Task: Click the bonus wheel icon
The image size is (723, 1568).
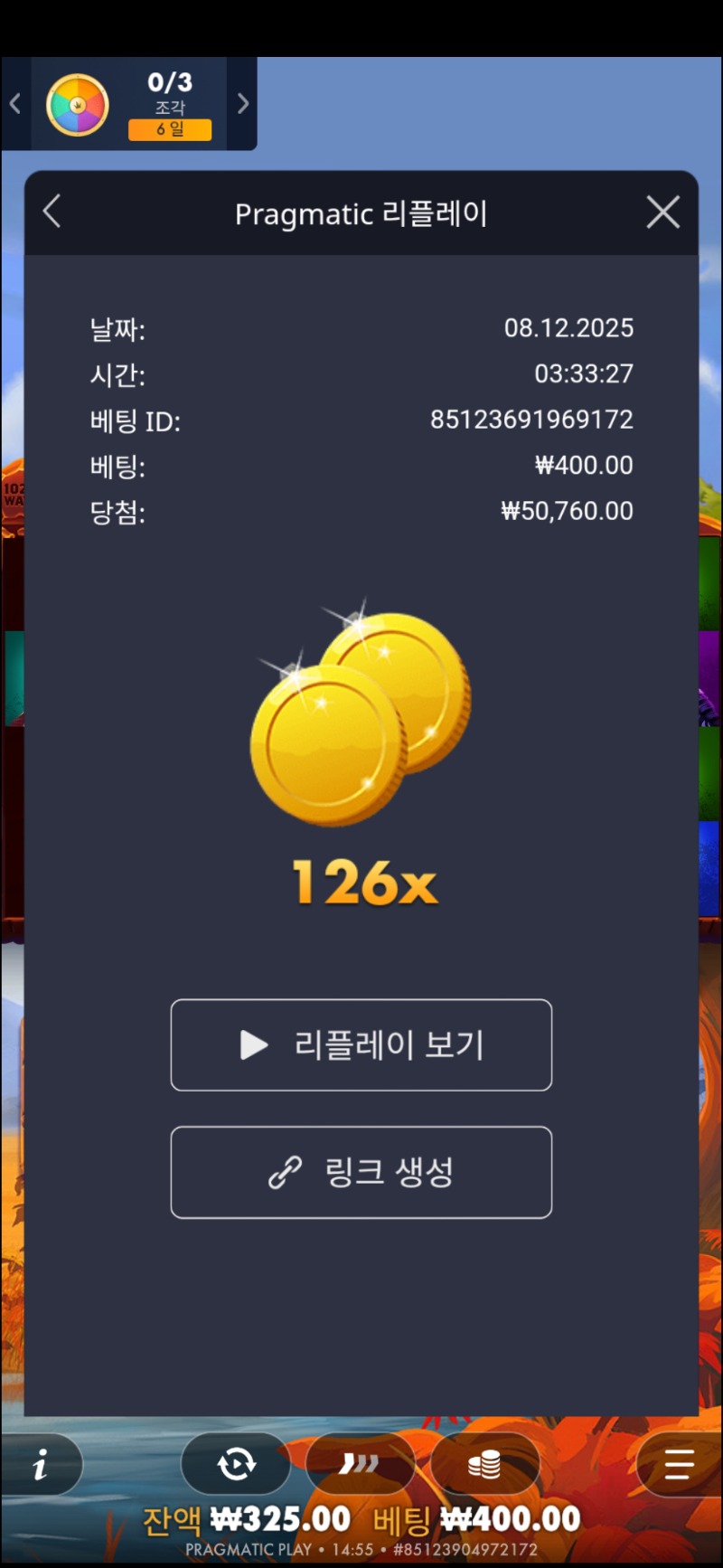Action: [77, 104]
